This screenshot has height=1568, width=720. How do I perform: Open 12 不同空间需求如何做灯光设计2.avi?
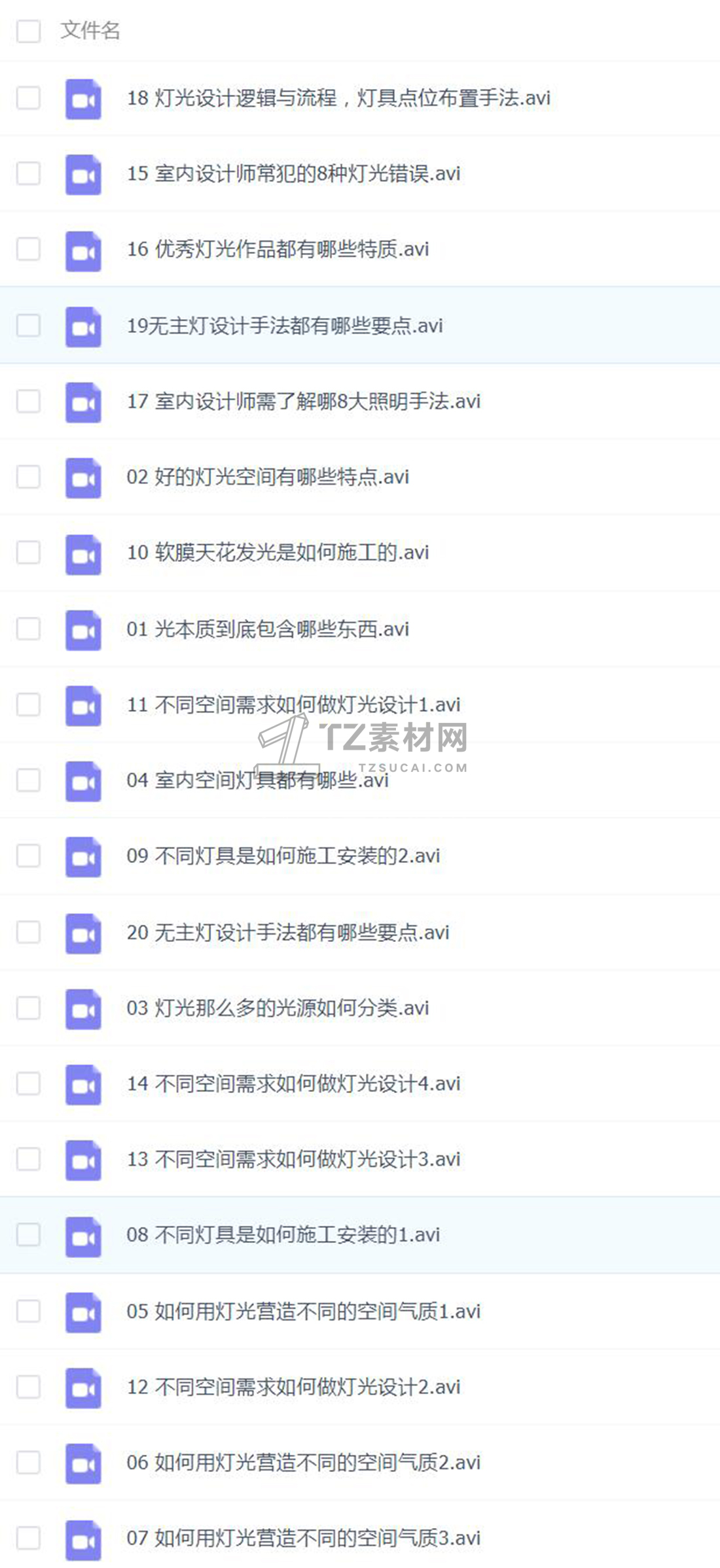[x=293, y=1387]
